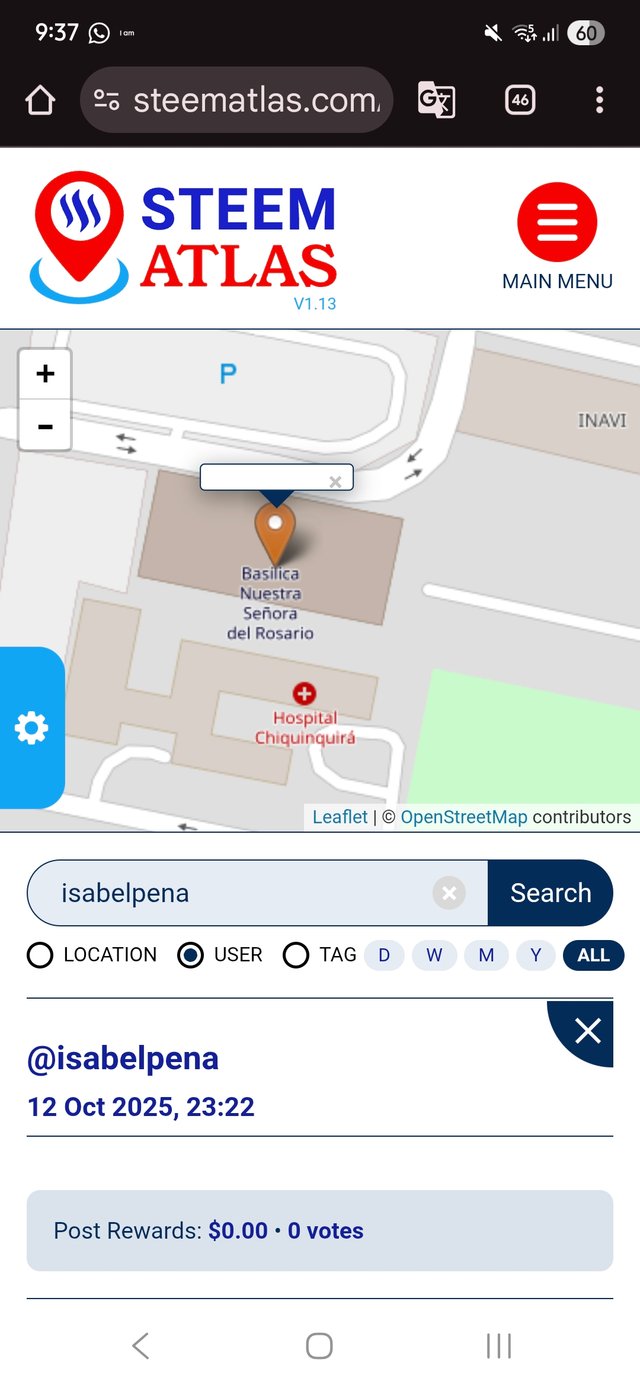Select the TAG radio option

296,955
